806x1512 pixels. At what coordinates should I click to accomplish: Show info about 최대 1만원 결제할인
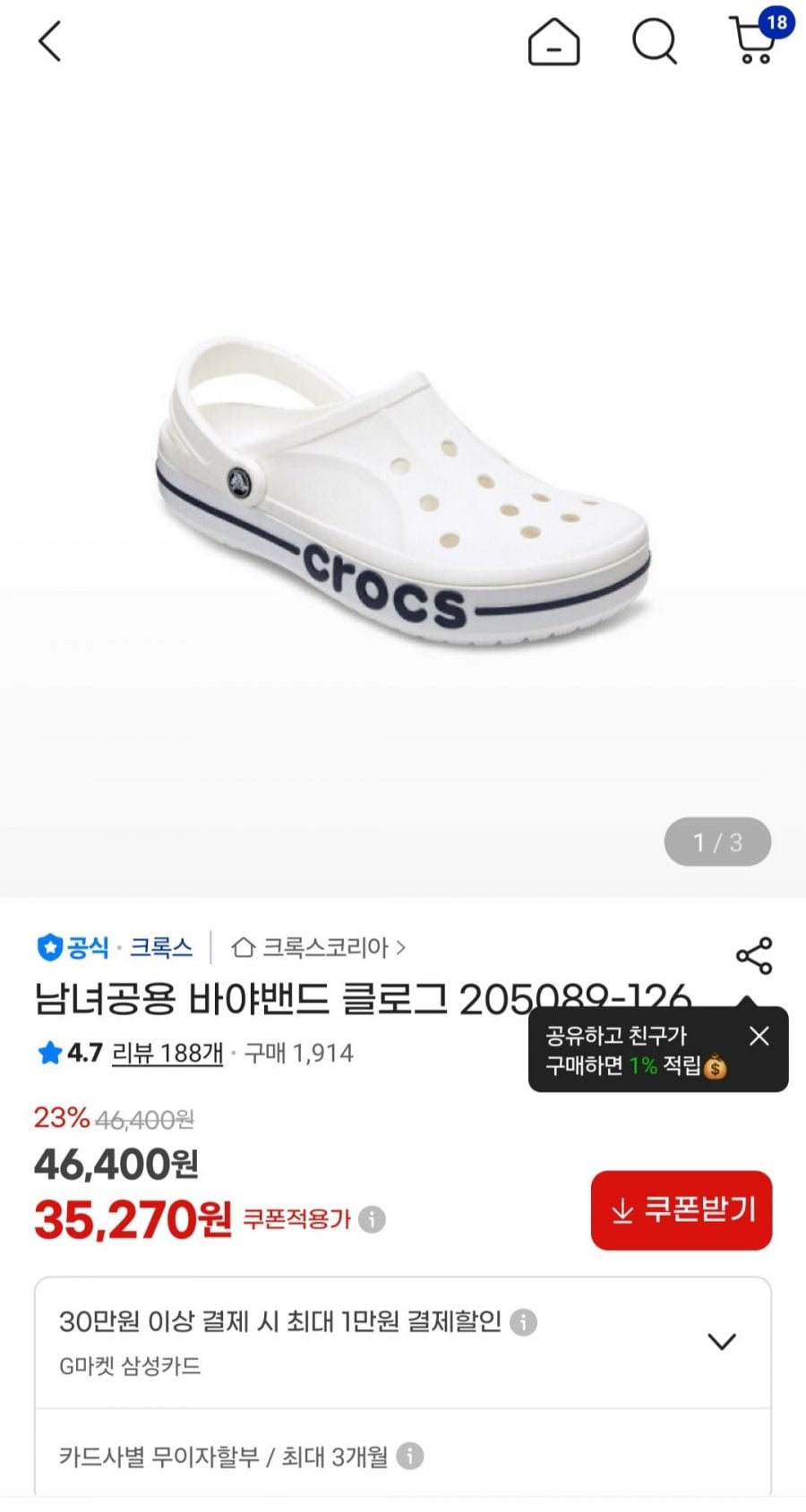pos(523,1322)
